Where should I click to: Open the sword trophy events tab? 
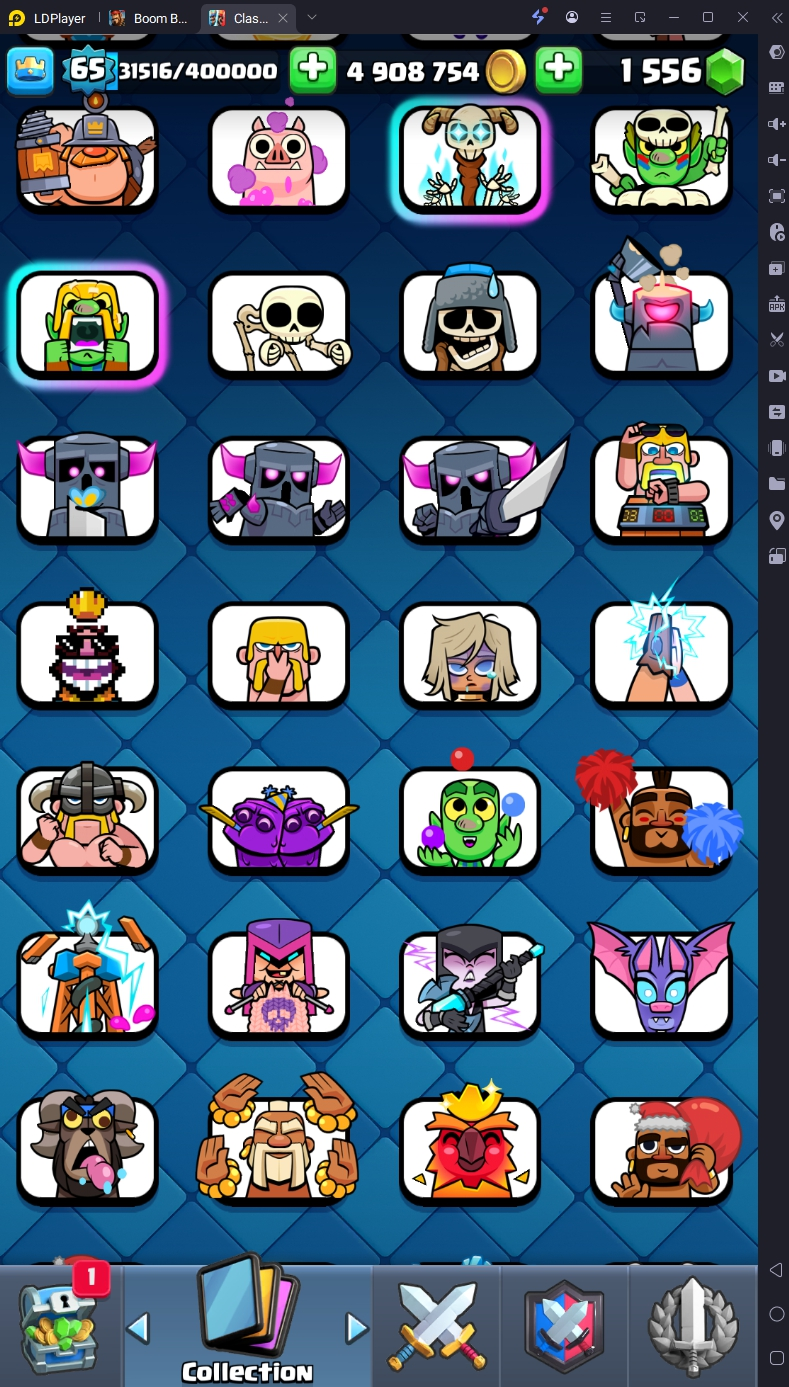(692, 1325)
